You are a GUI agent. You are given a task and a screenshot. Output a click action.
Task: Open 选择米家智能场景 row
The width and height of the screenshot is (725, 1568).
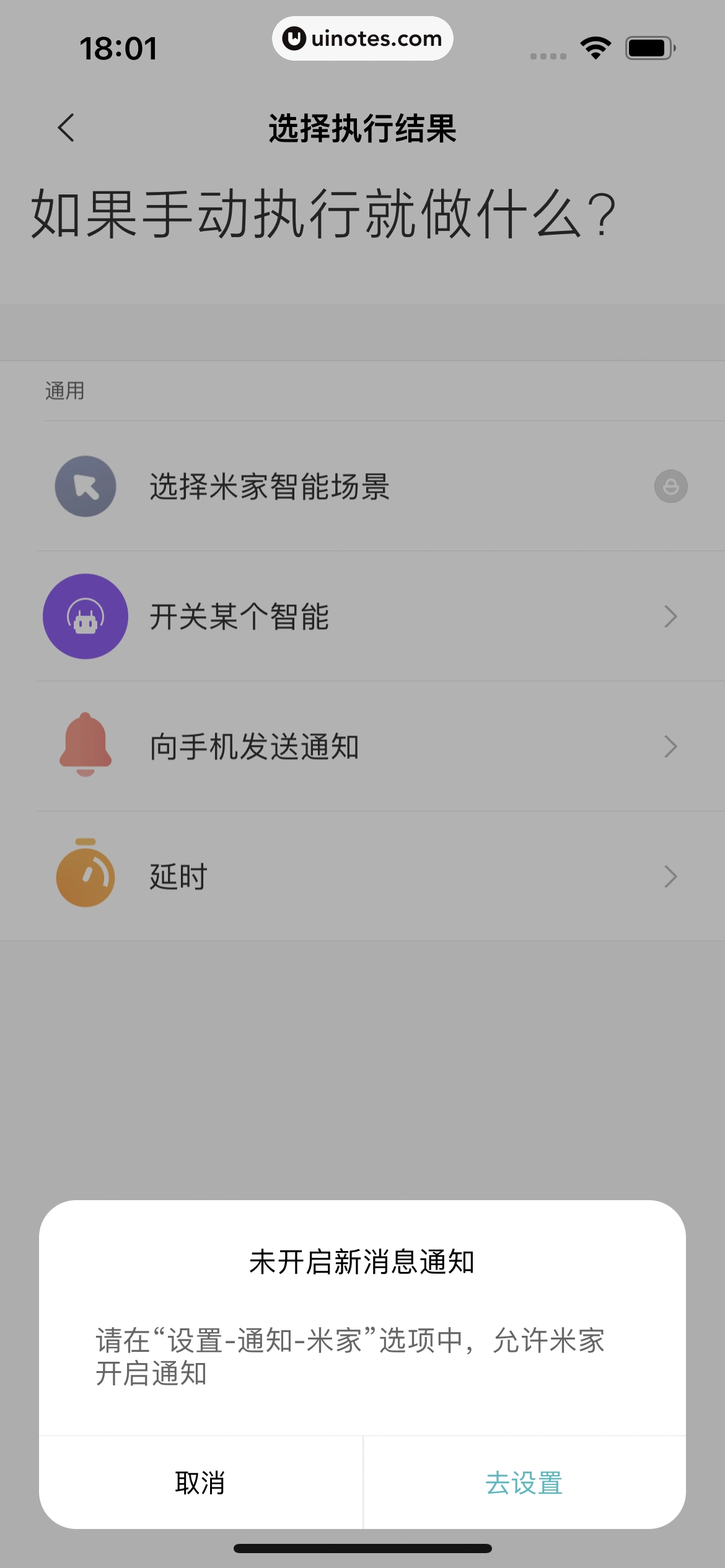pos(362,487)
